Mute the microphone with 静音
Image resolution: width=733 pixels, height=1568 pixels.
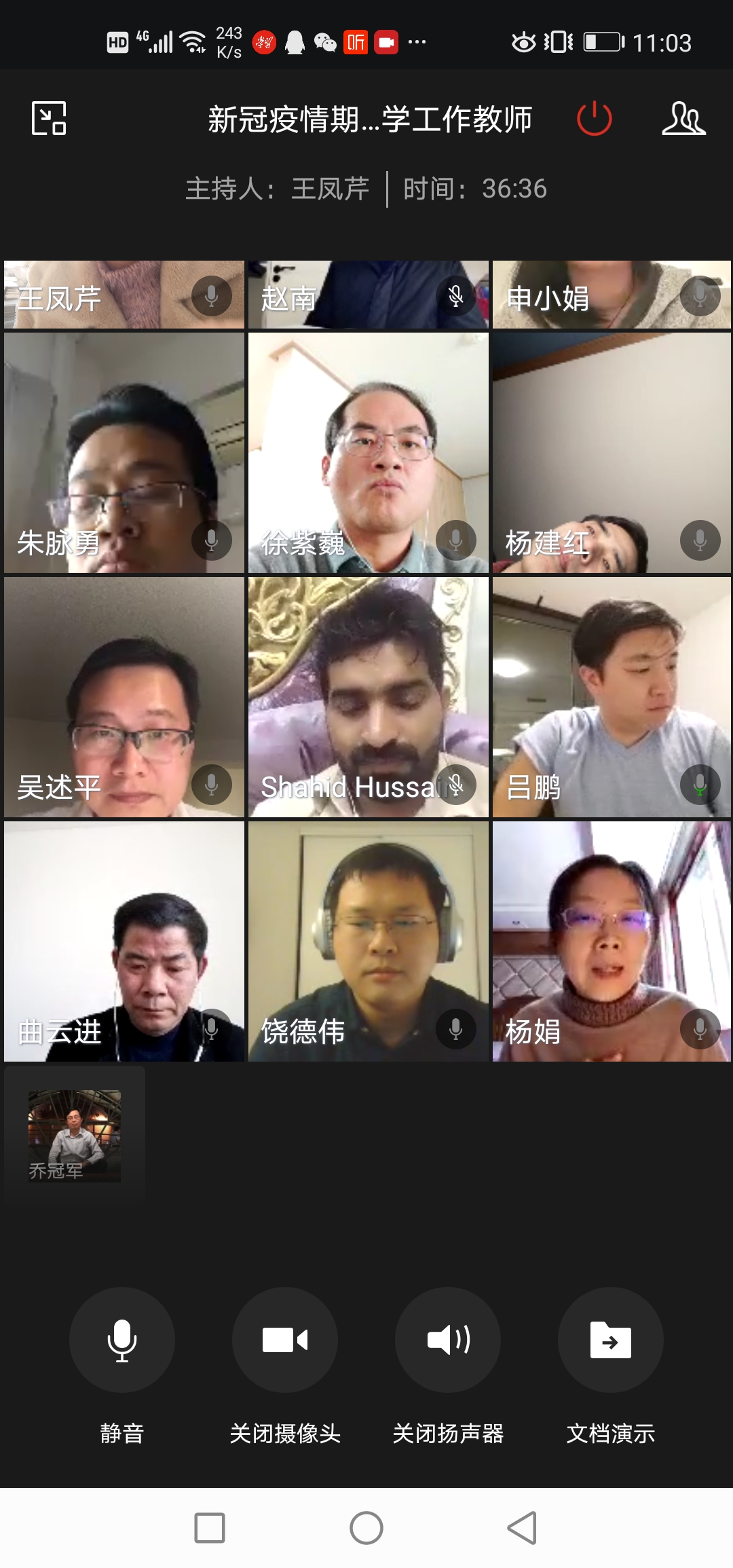tap(122, 1340)
